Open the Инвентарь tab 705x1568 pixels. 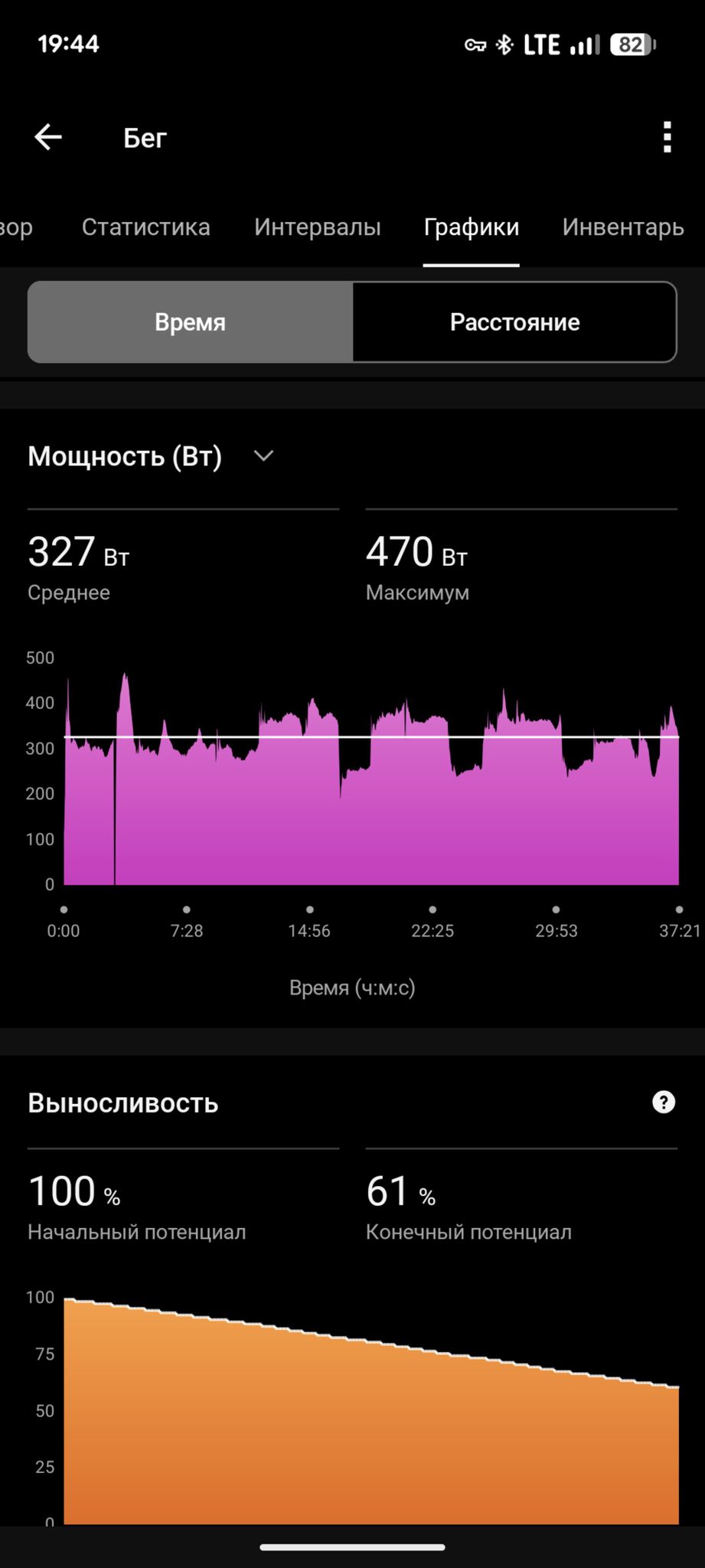point(623,227)
